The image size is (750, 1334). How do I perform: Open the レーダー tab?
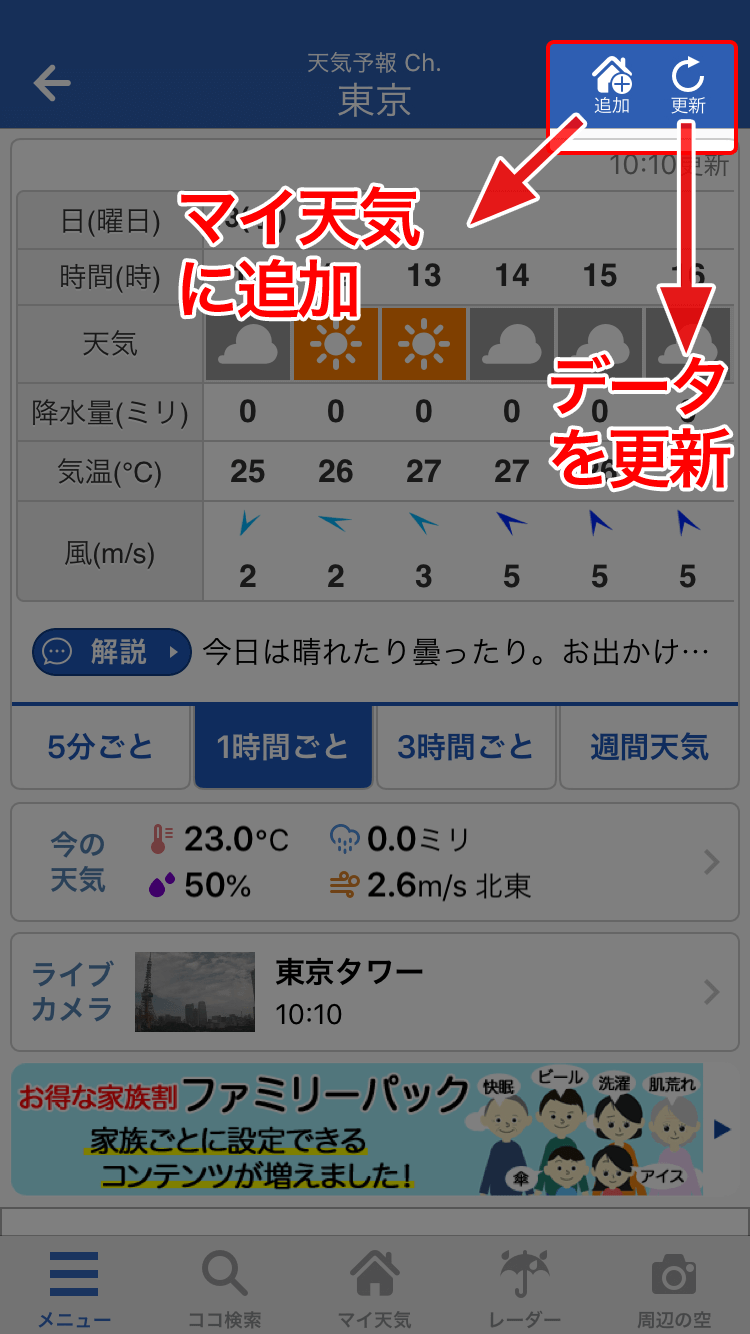[x=525, y=1290]
